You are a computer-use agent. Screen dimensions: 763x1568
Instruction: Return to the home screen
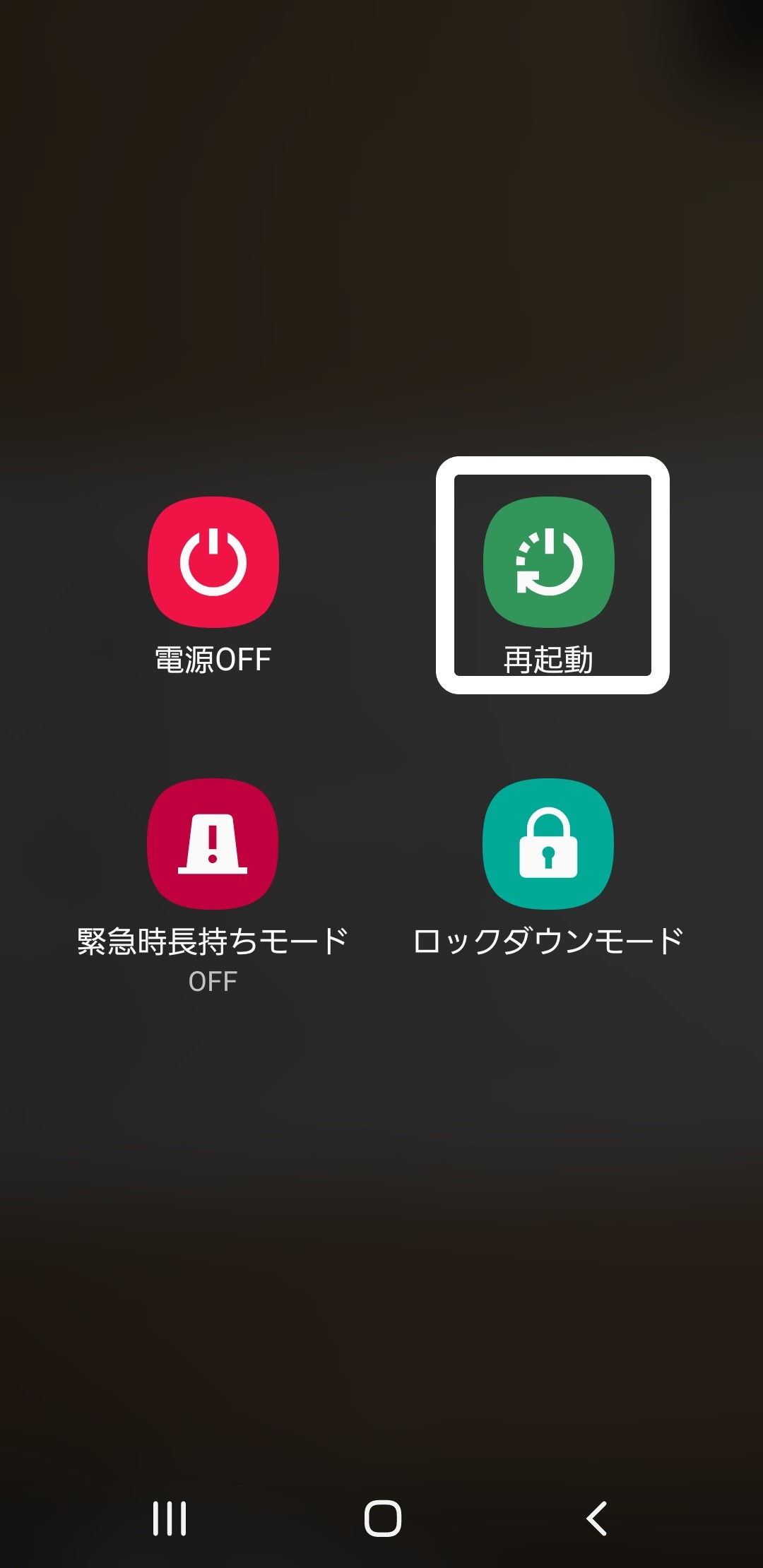pos(382,1518)
